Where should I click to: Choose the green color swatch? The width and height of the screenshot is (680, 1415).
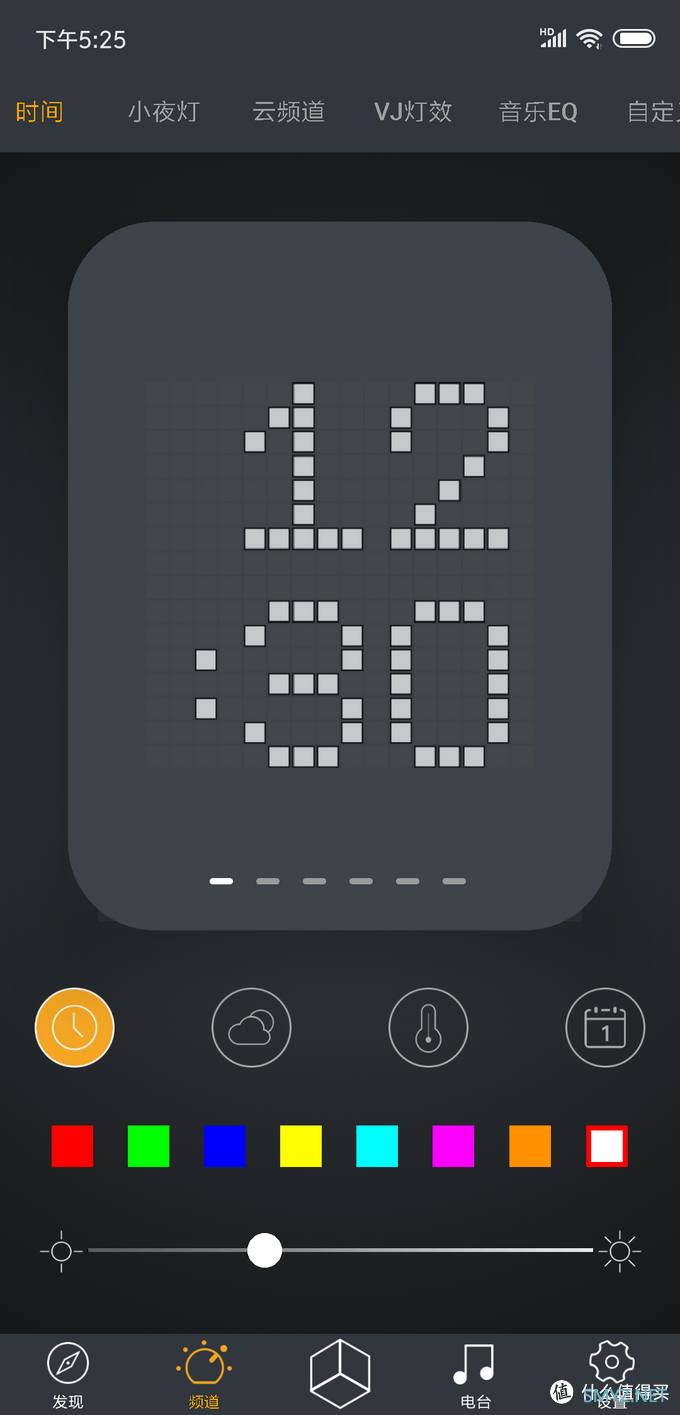148,1146
